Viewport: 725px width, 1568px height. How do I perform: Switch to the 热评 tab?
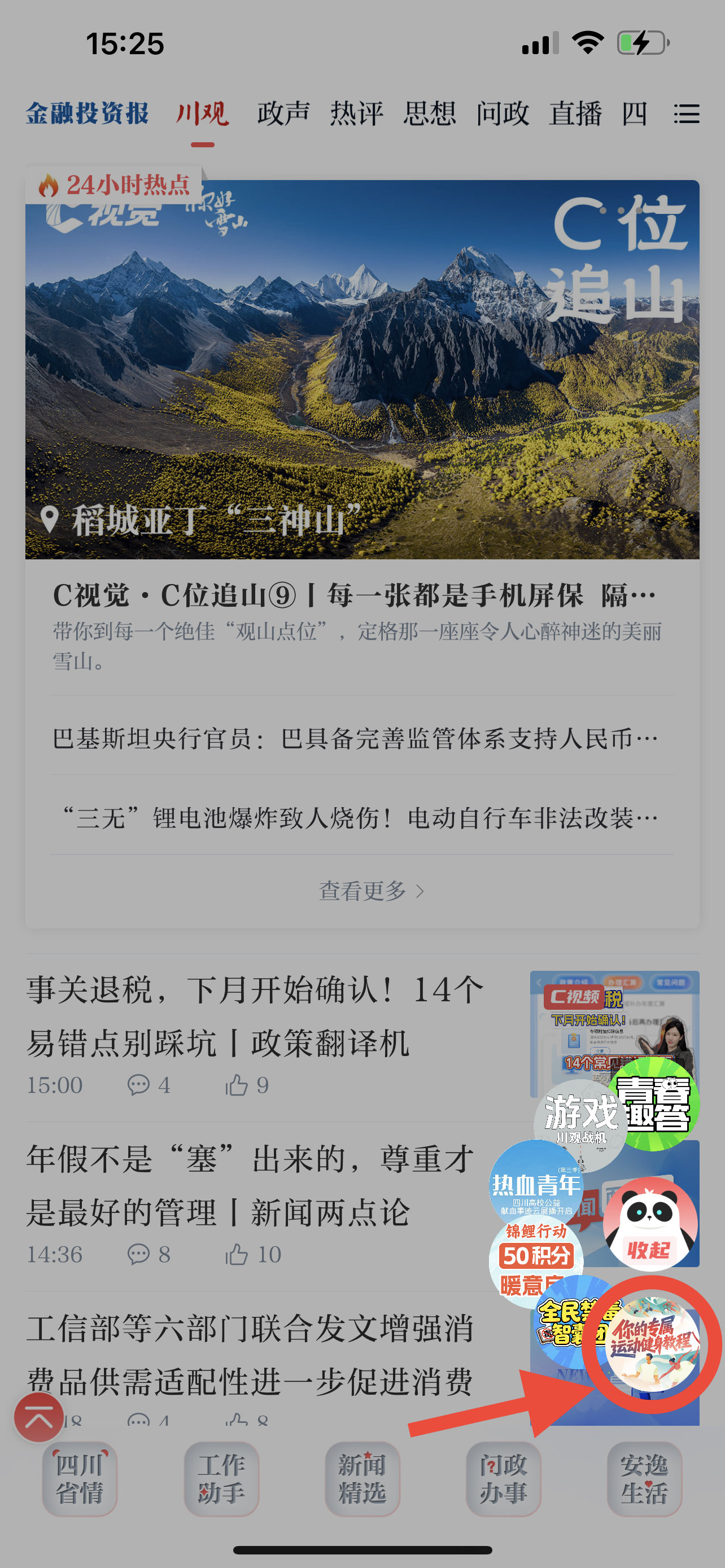[x=356, y=114]
